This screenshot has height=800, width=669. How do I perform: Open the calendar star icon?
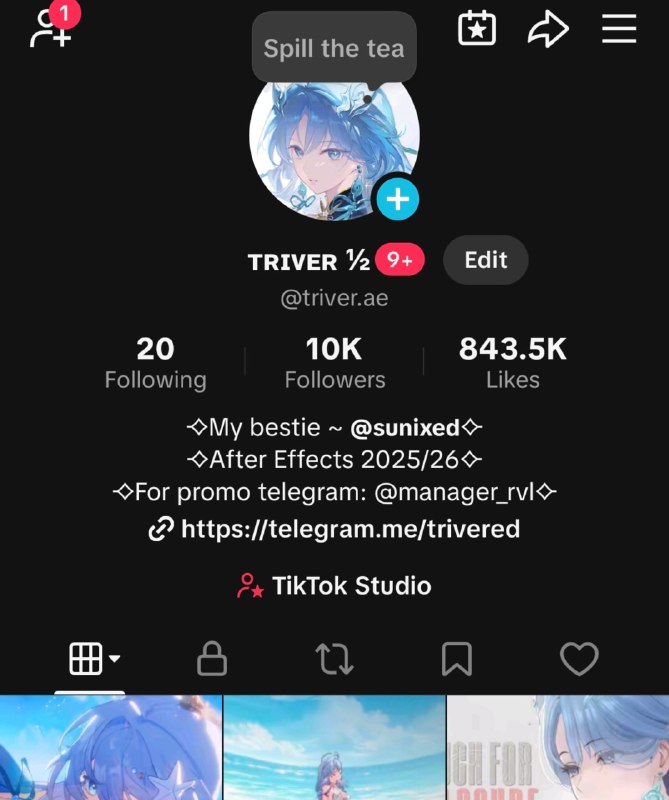point(477,29)
